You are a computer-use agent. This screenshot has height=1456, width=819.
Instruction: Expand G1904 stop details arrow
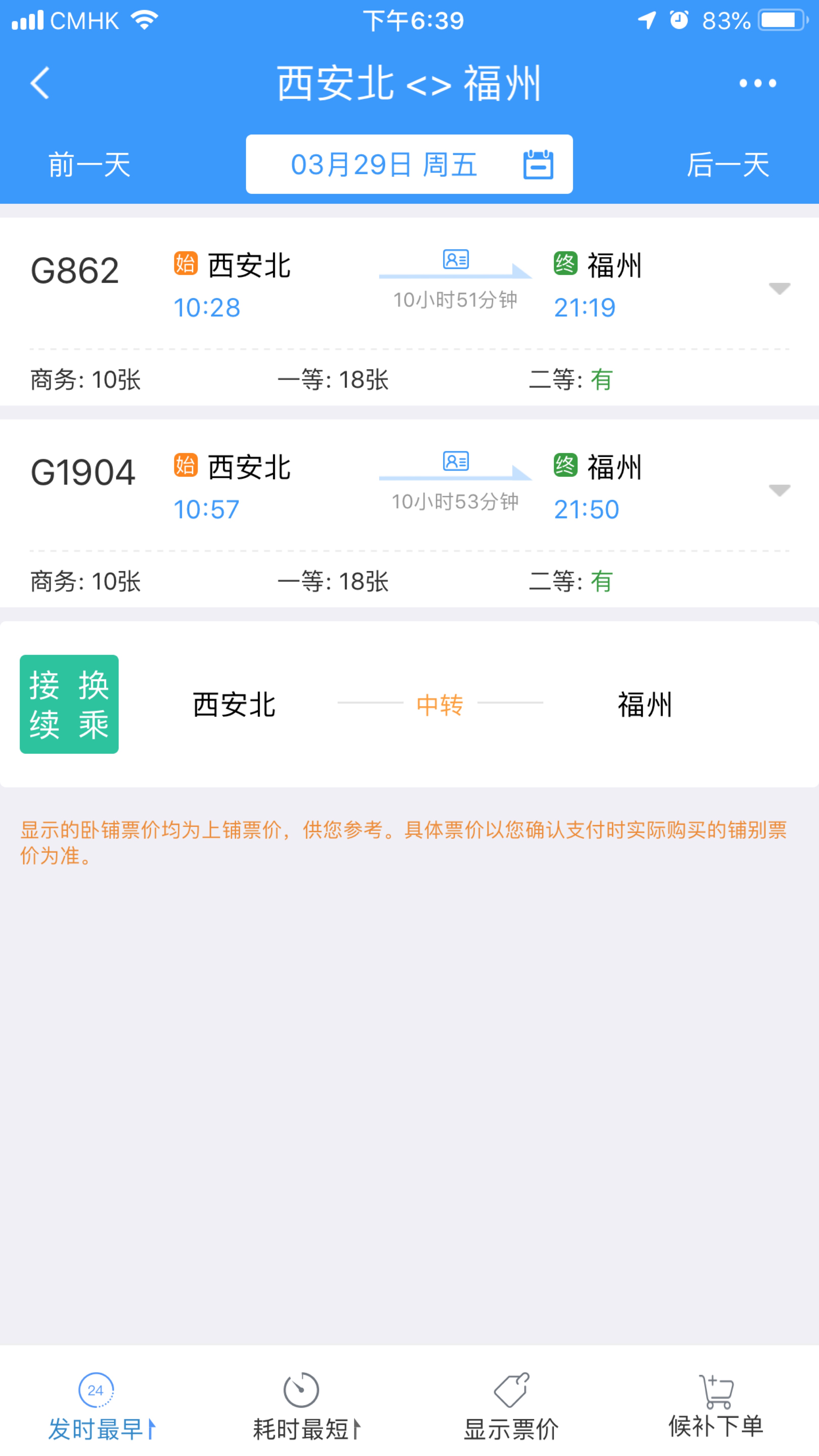click(x=779, y=490)
